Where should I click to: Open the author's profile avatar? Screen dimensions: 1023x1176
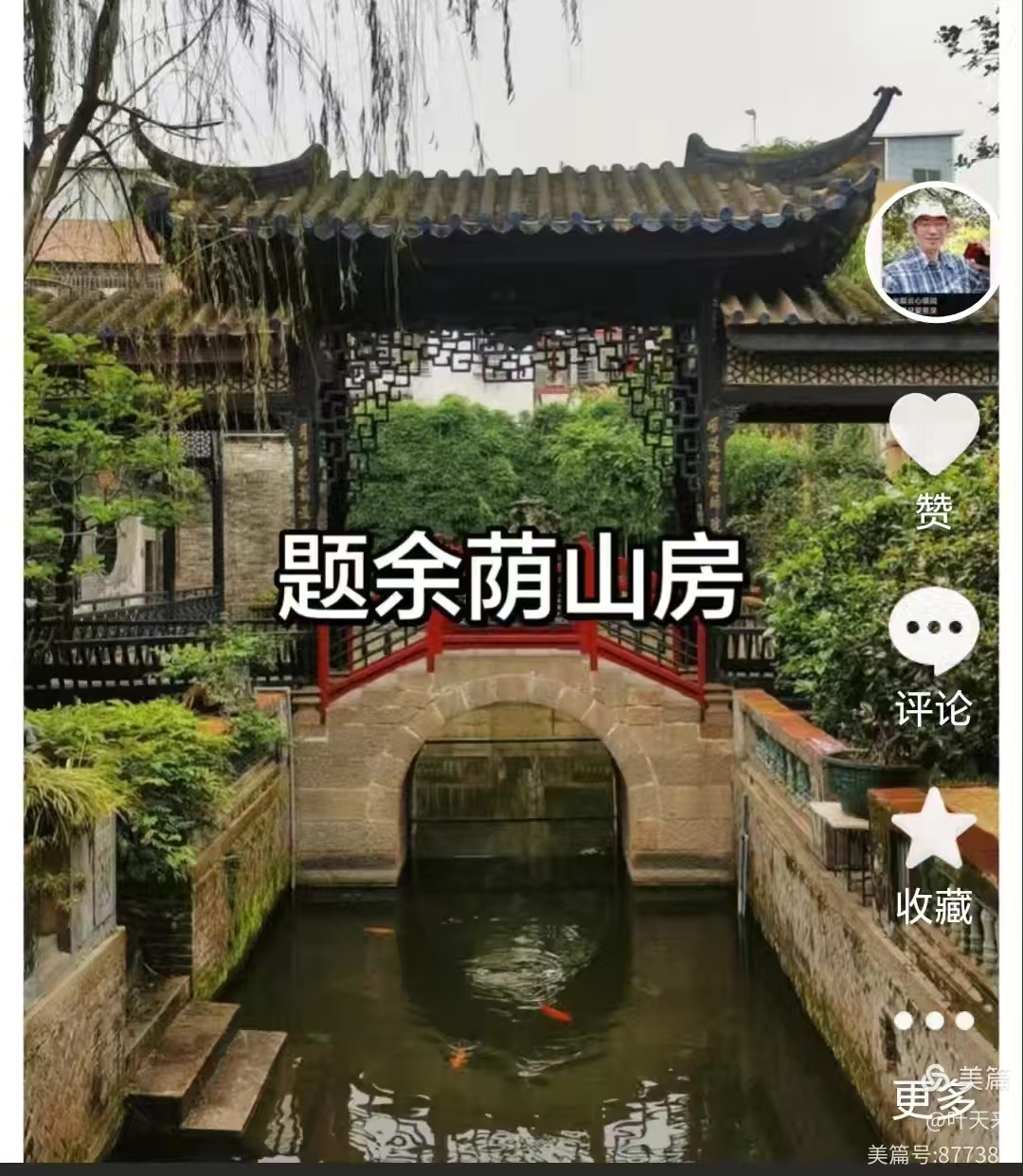(933, 251)
